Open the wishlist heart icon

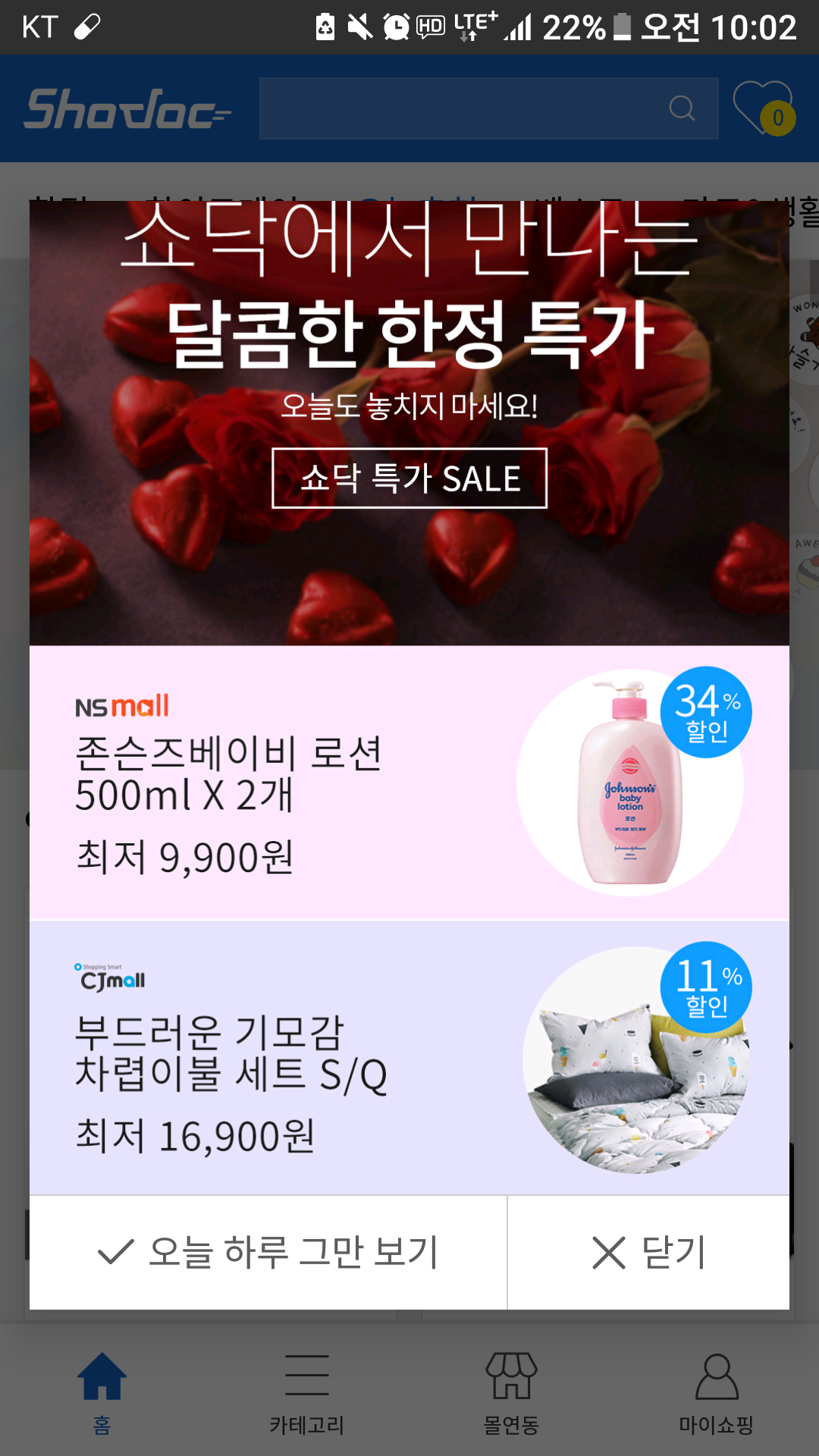click(x=763, y=108)
